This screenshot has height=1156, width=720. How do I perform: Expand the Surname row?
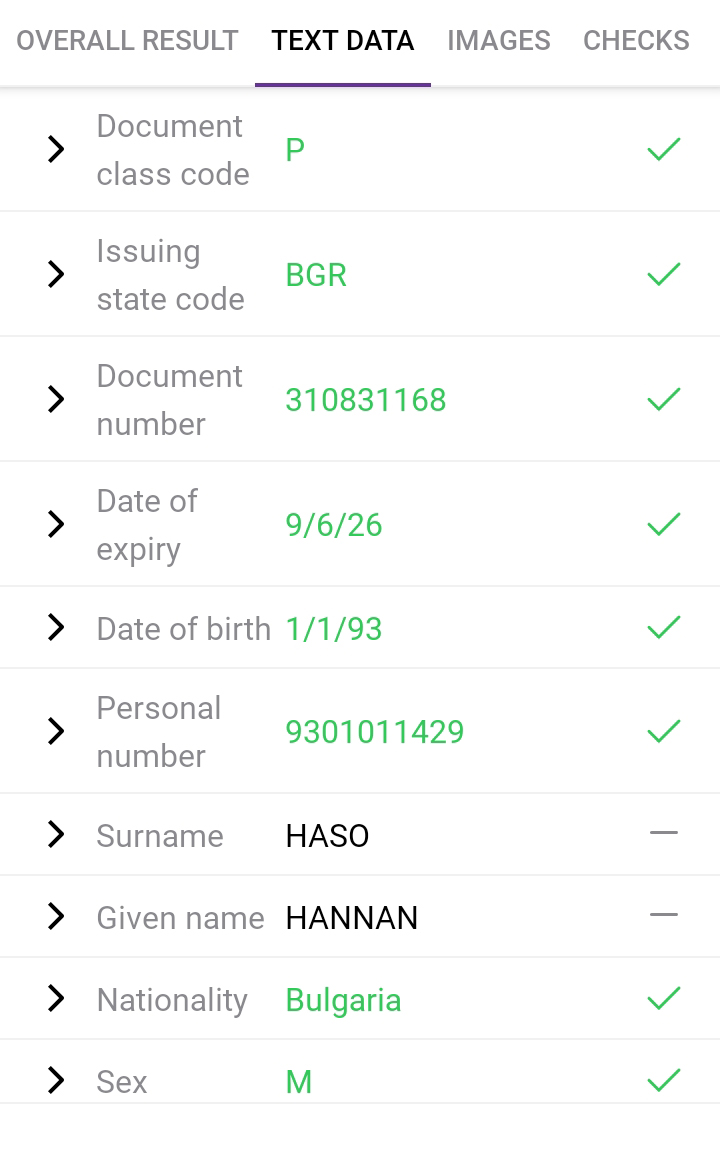[x=56, y=835]
